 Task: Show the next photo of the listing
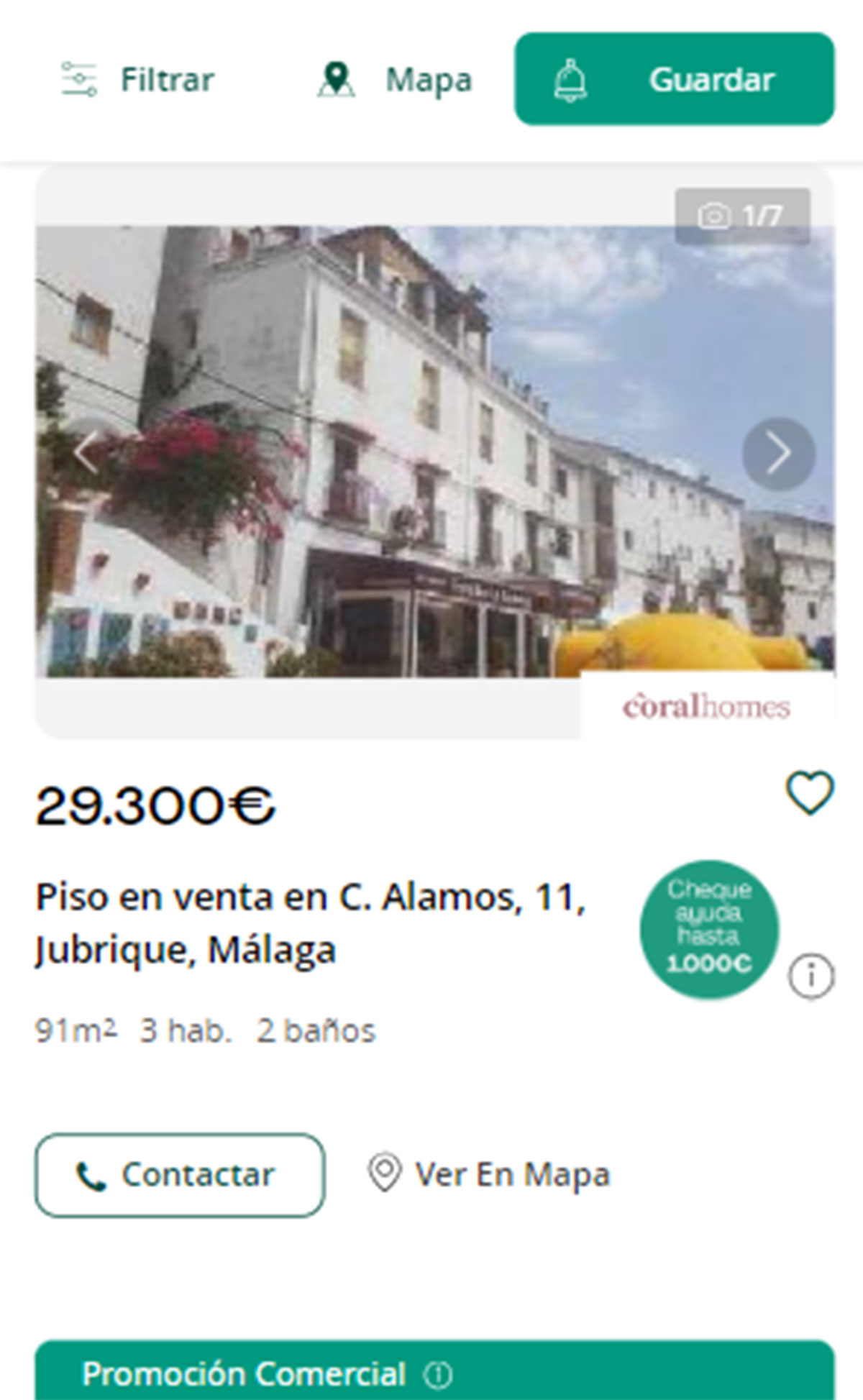tap(778, 453)
